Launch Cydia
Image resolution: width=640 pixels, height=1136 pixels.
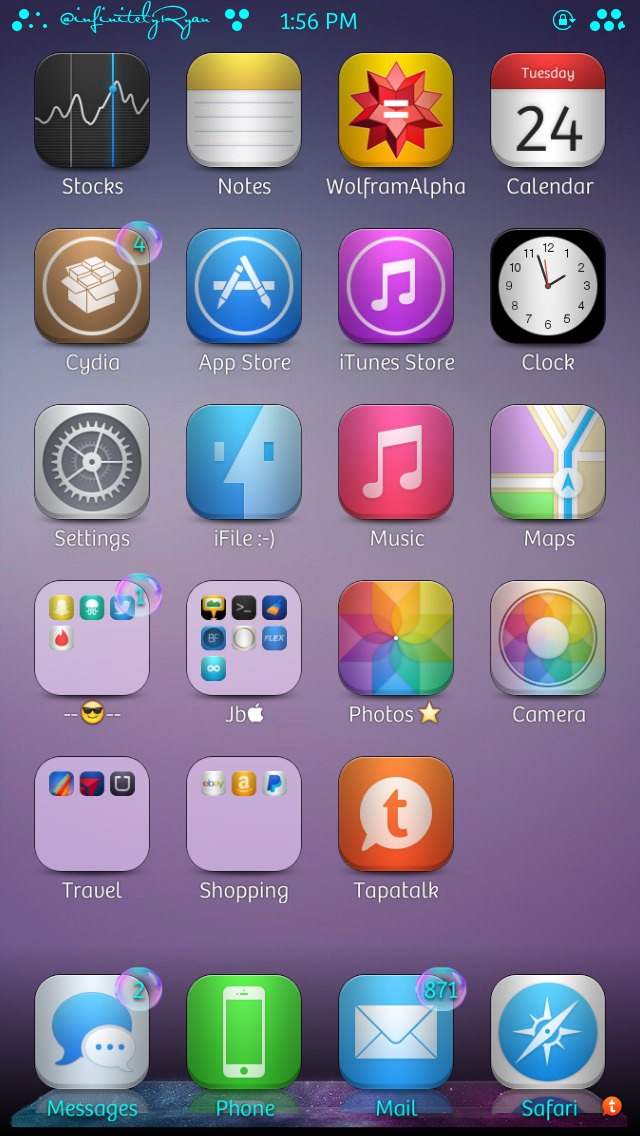[92, 287]
